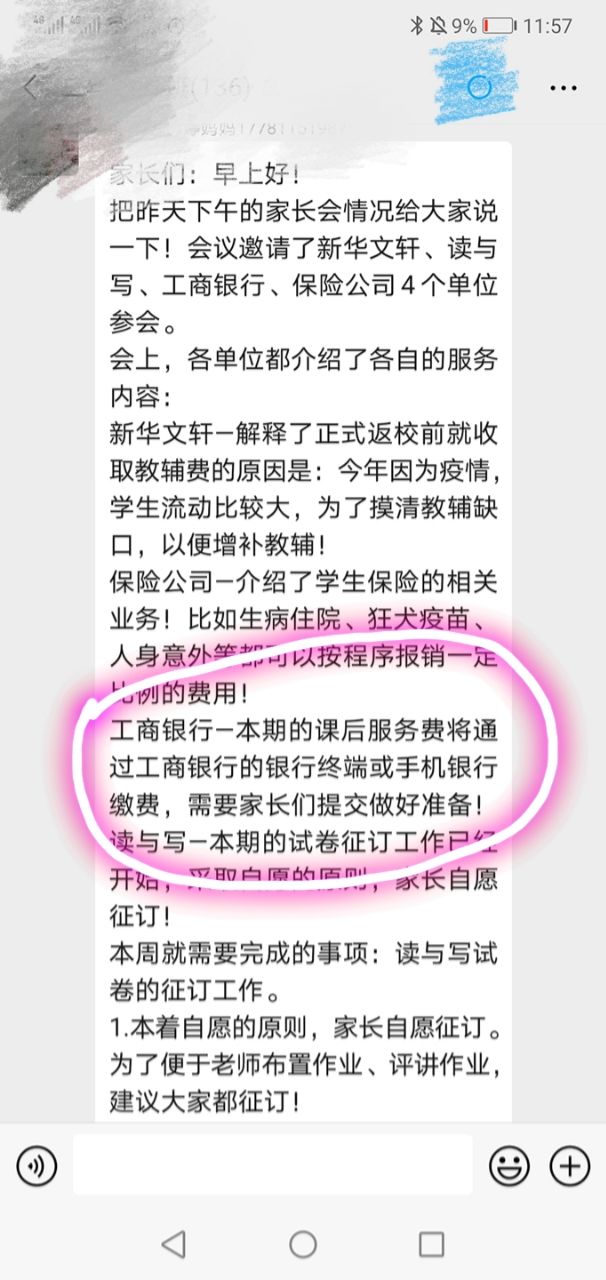Open the plus attachment menu
The width and height of the screenshot is (606, 1280).
click(570, 1165)
